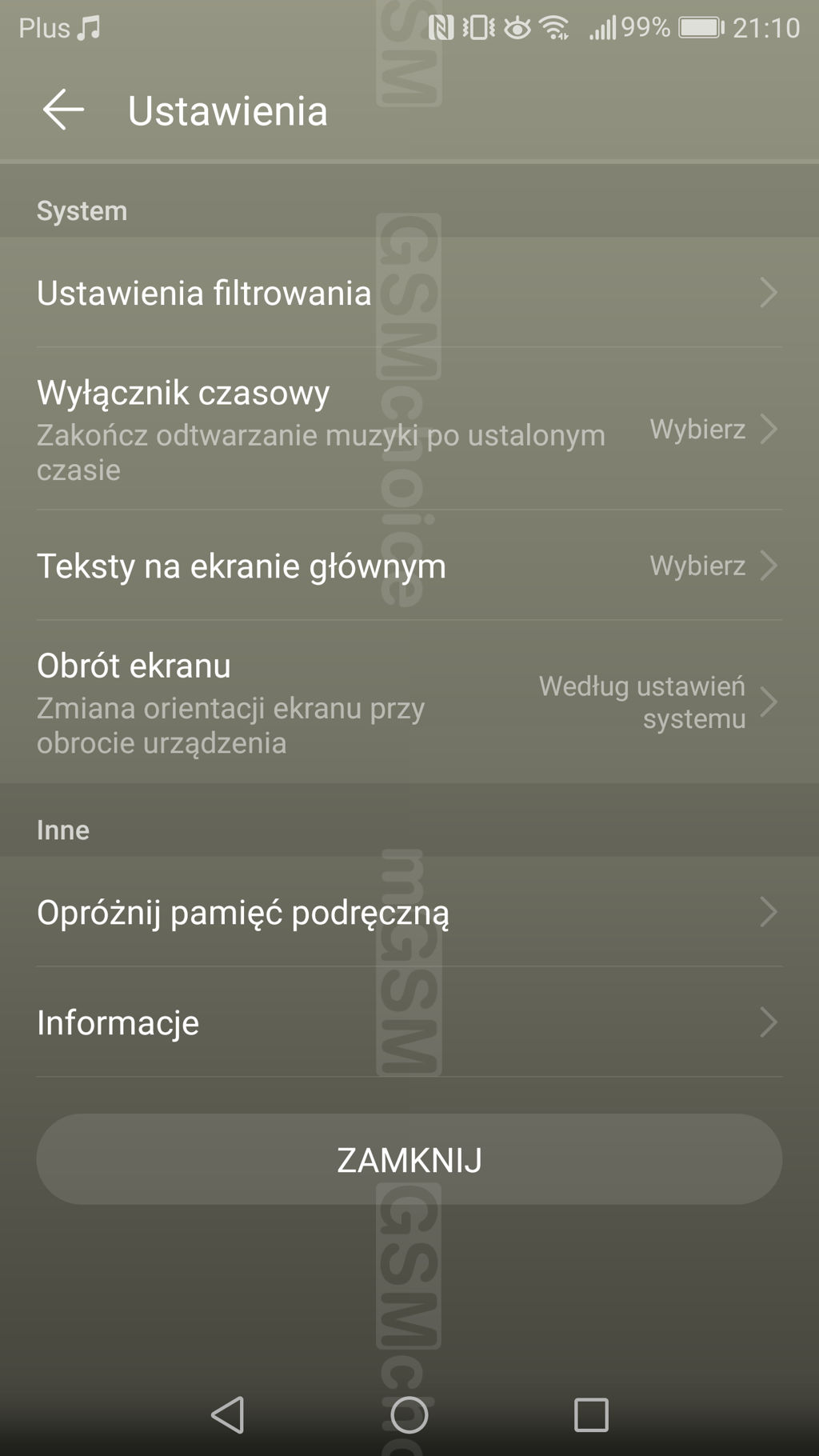Select Teksty na ekranie głównym
This screenshot has width=819, height=1456.
(408, 566)
